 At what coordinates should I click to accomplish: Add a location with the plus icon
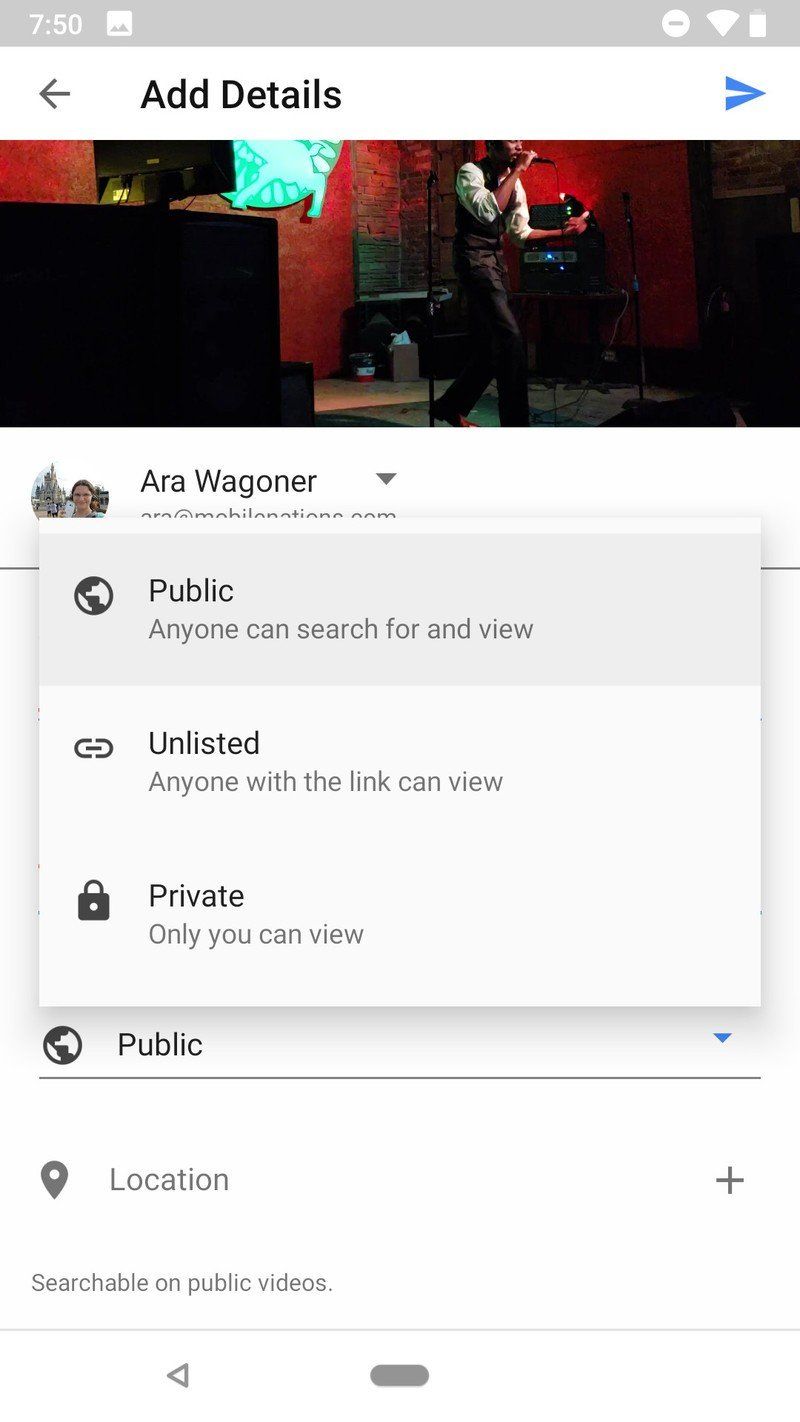point(730,1180)
